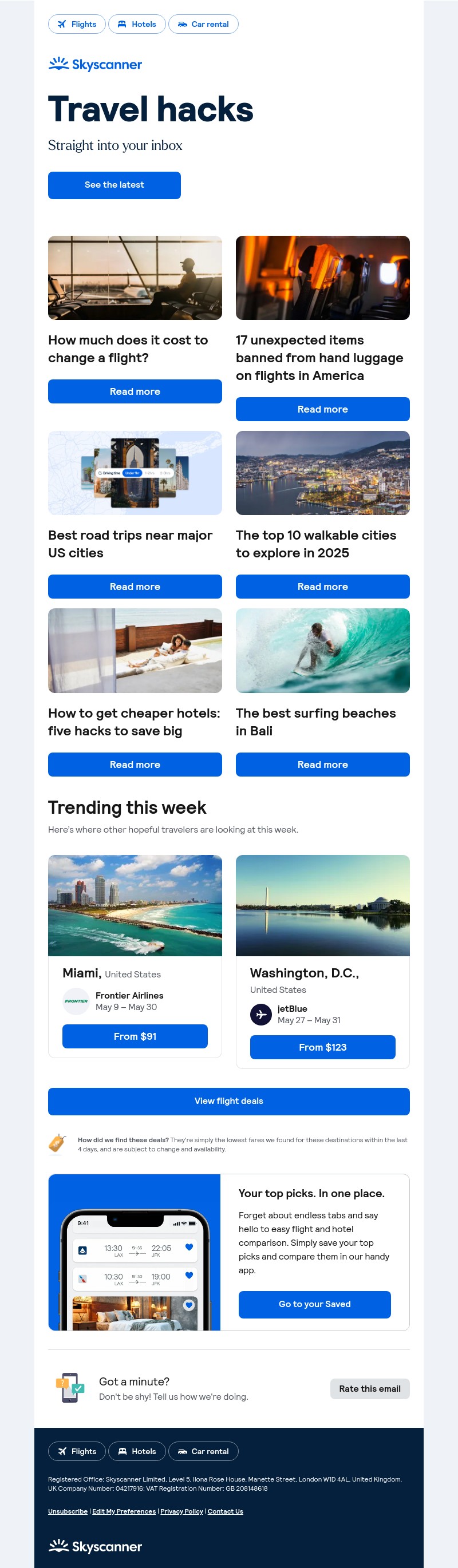
Task: Open the Flights chip at the top
Action: 77,25
